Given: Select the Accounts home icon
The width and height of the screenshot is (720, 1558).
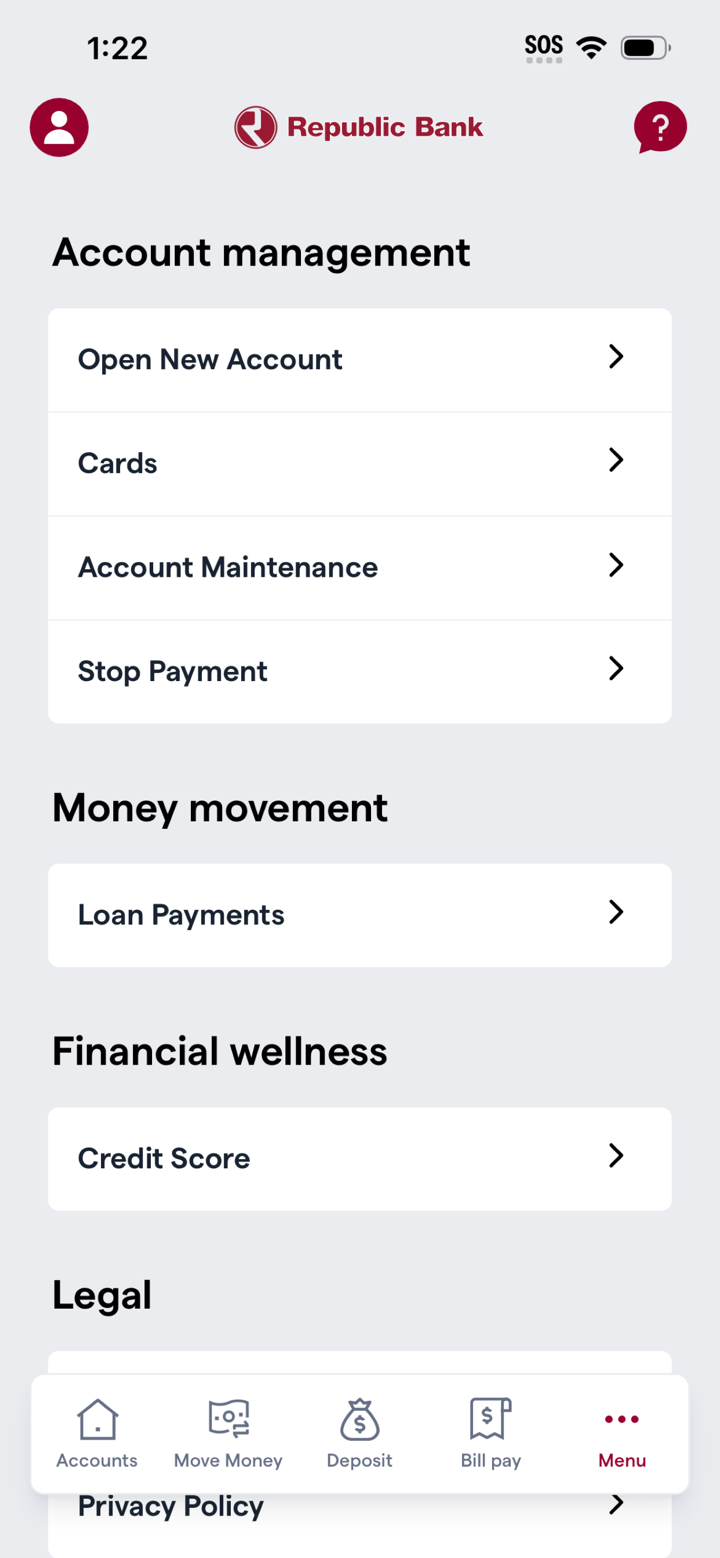Looking at the screenshot, I should tap(96, 1432).
